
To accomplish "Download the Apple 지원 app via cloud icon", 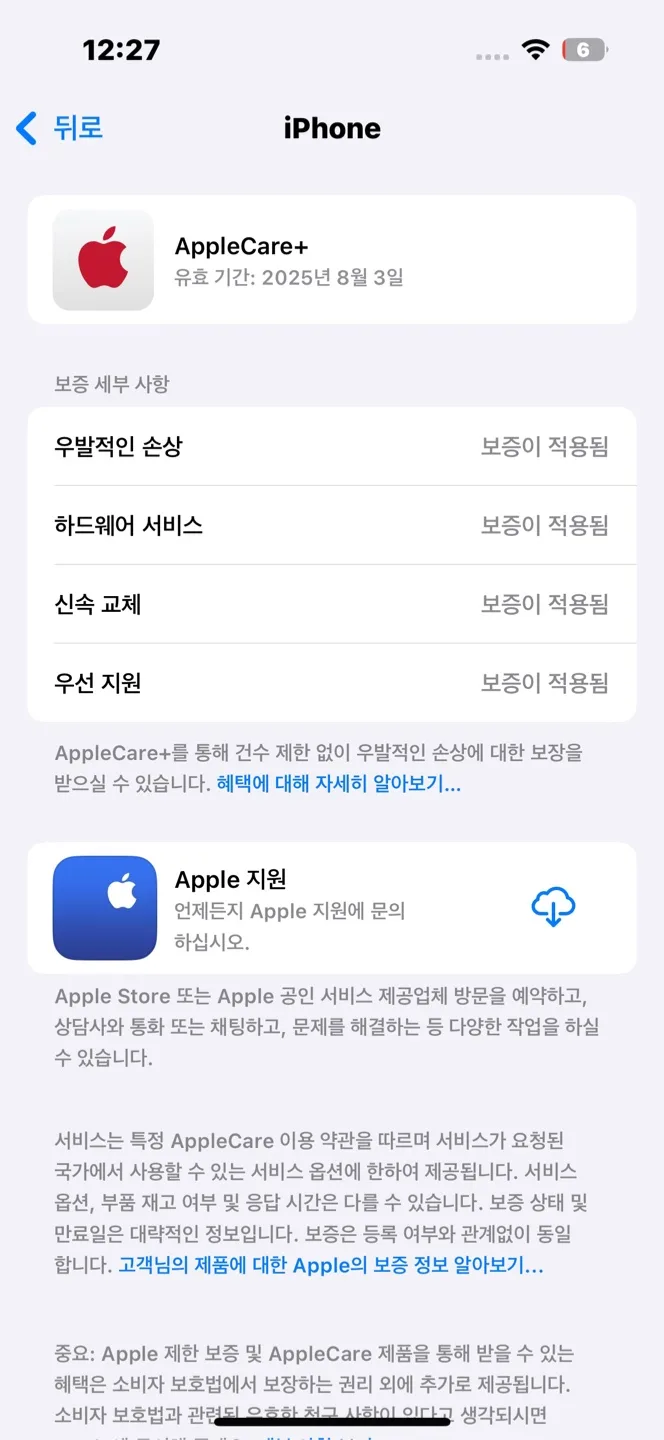I will pyautogui.click(x=552, y=907).
